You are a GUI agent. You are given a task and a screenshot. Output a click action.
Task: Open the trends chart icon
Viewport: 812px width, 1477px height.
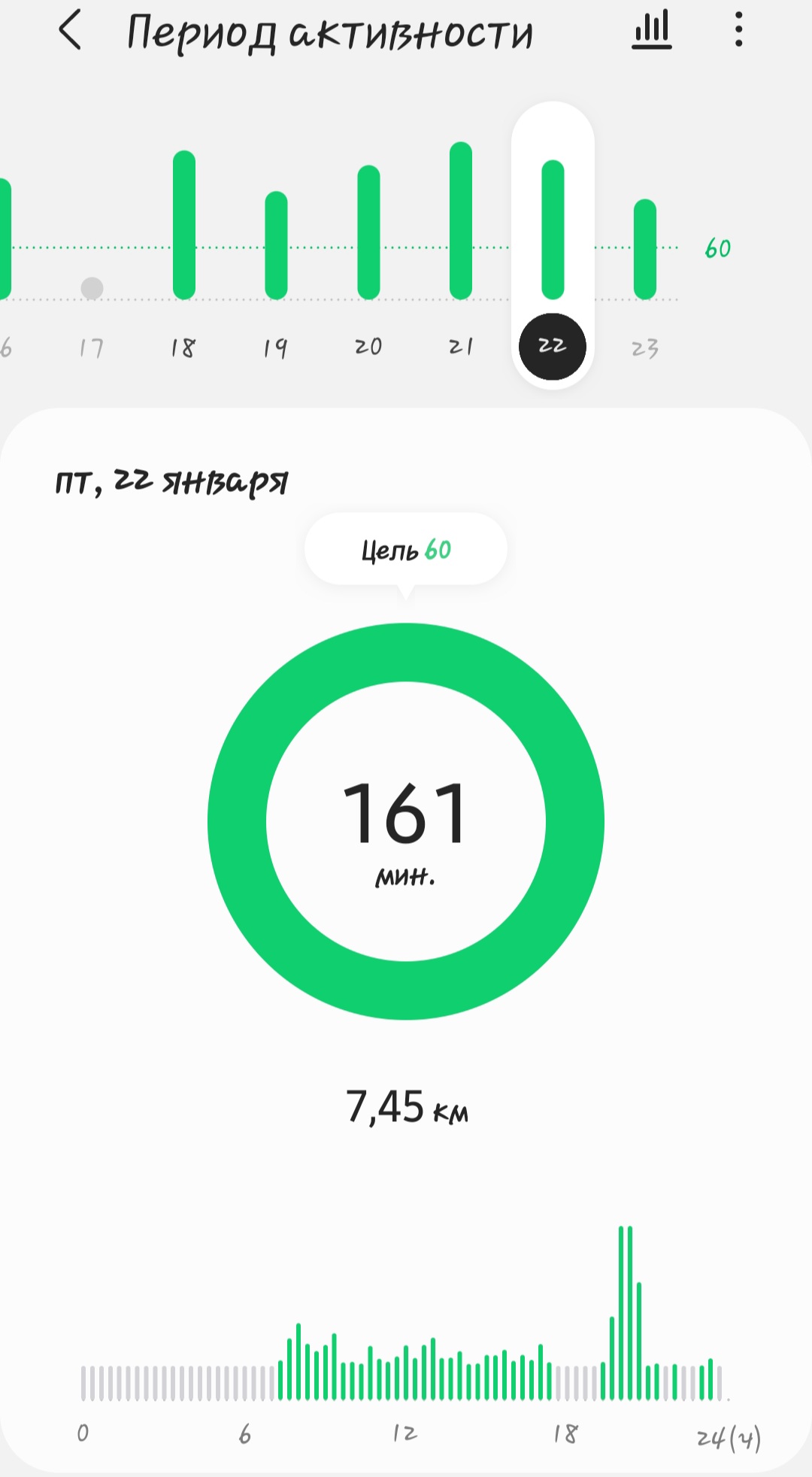[x=651, y=32]
